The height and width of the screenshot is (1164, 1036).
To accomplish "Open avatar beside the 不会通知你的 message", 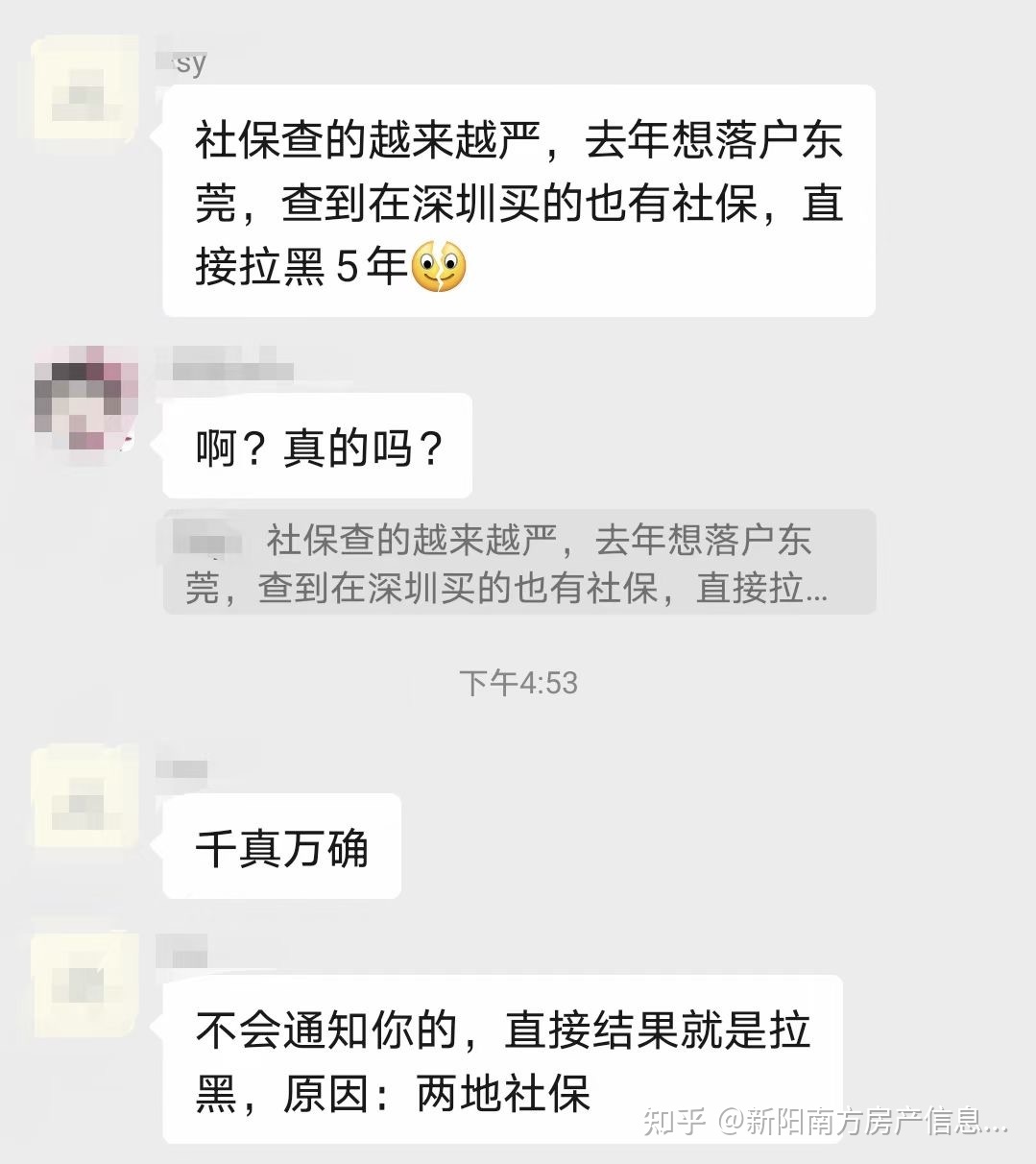I will (84, 983).
